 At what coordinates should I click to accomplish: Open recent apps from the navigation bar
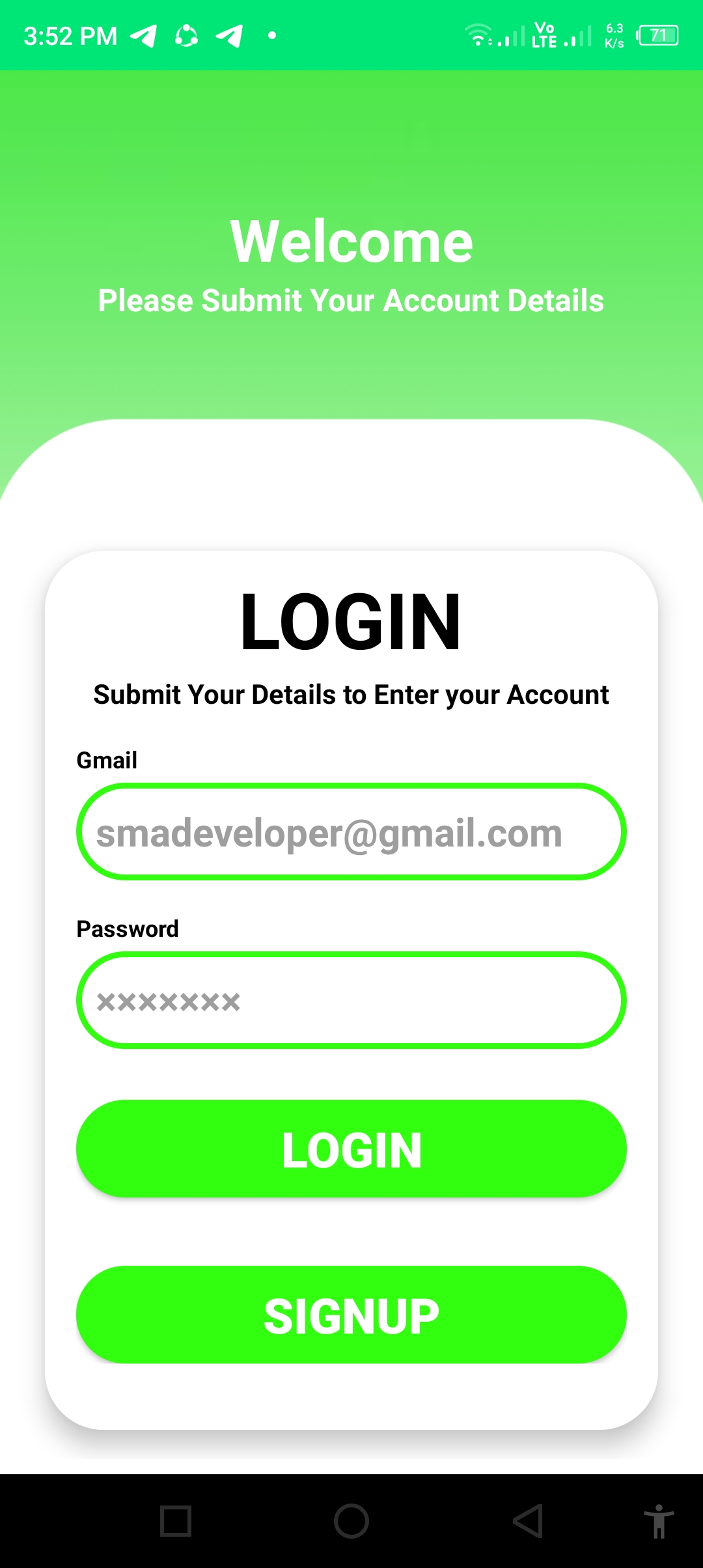click(176, 1521)
